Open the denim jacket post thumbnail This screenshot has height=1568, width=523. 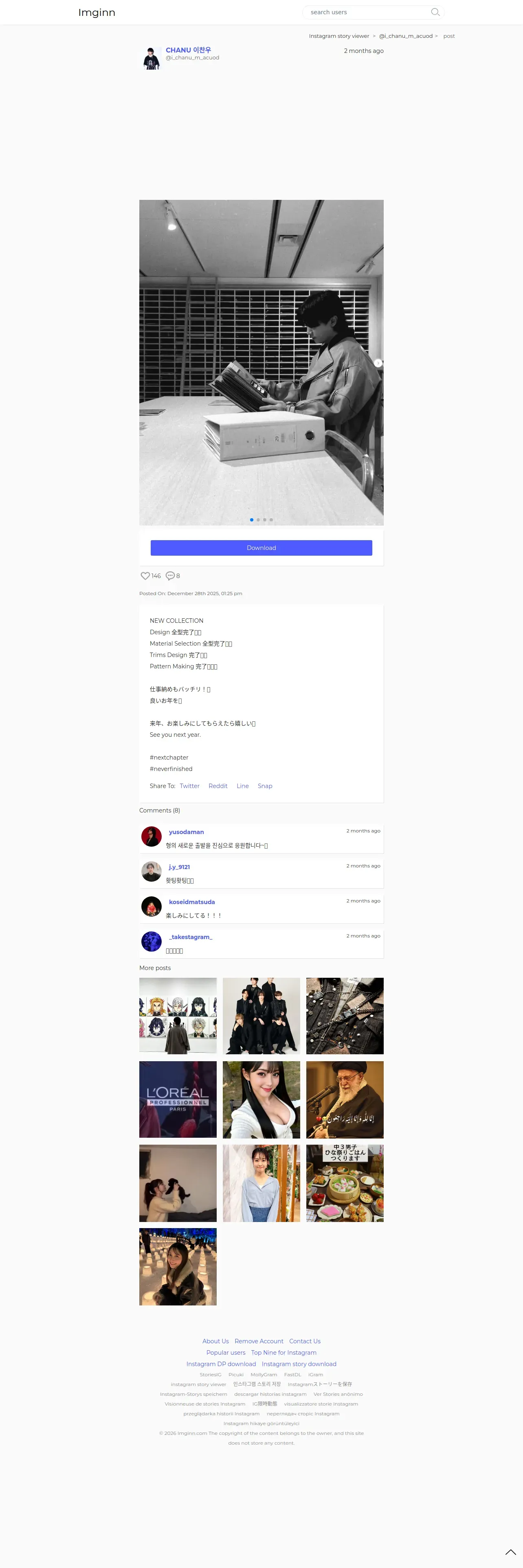click(345, 1016)
